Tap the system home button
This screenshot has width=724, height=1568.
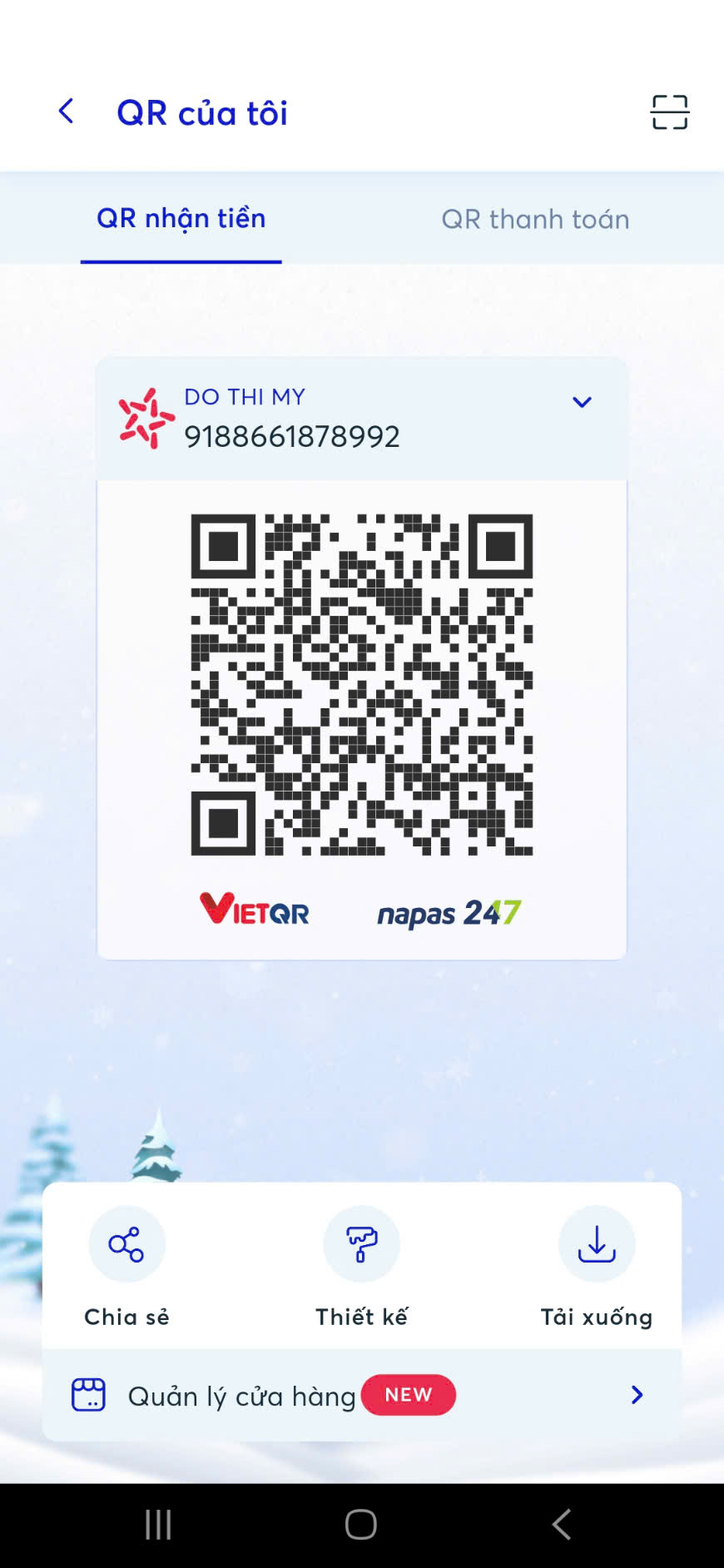[361, 1525]
